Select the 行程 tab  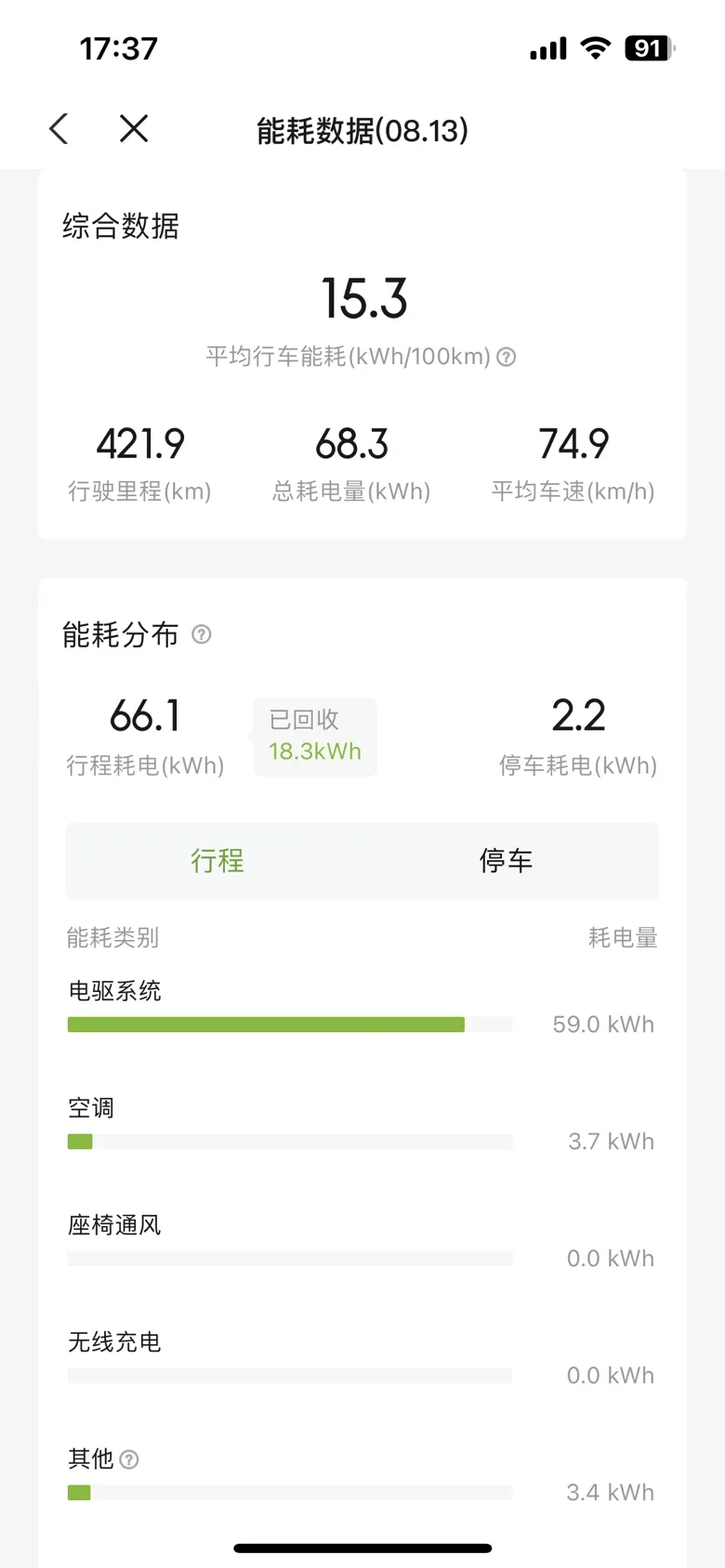pos(217,861)
